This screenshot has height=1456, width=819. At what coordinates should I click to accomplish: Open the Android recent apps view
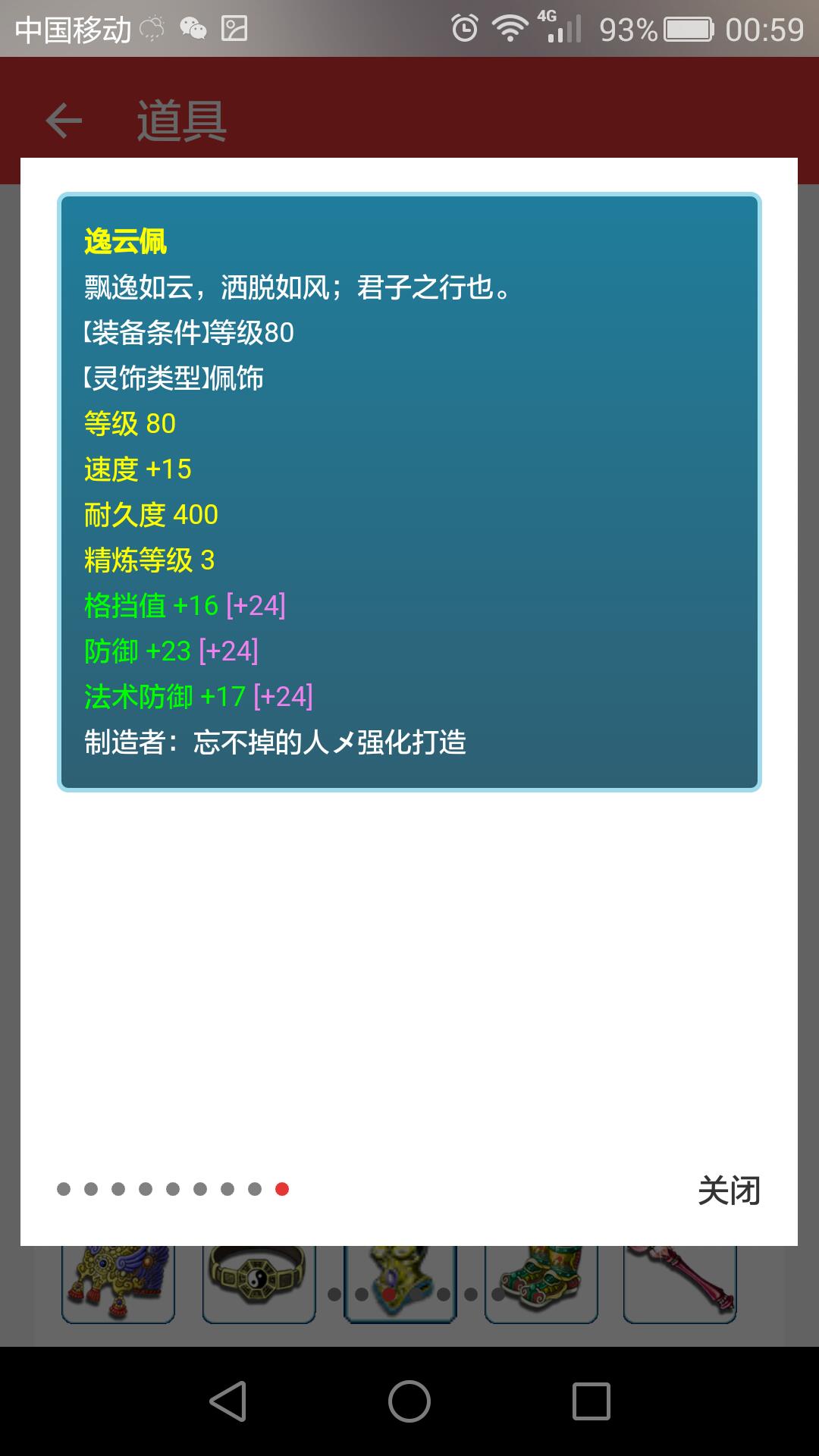click(591, 1401)
